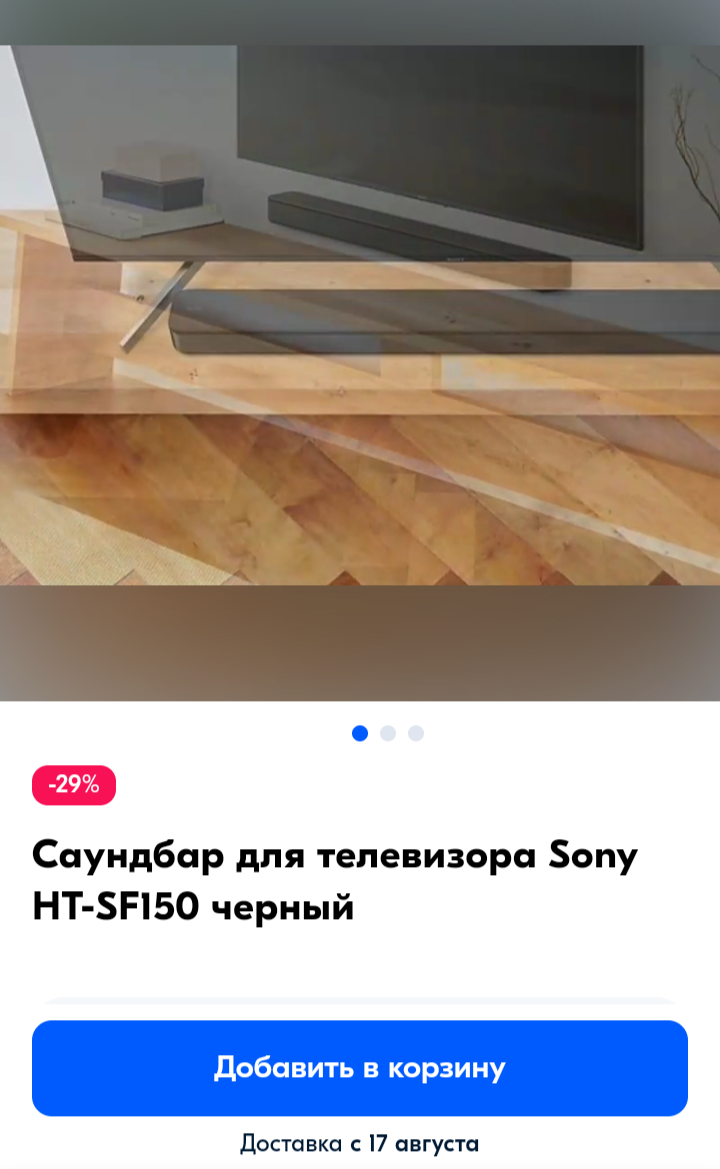The height and width of the screenshot is (1169, 720).
Task: Open the Sony soundbar product photo
Action: (x=360, y=350)
